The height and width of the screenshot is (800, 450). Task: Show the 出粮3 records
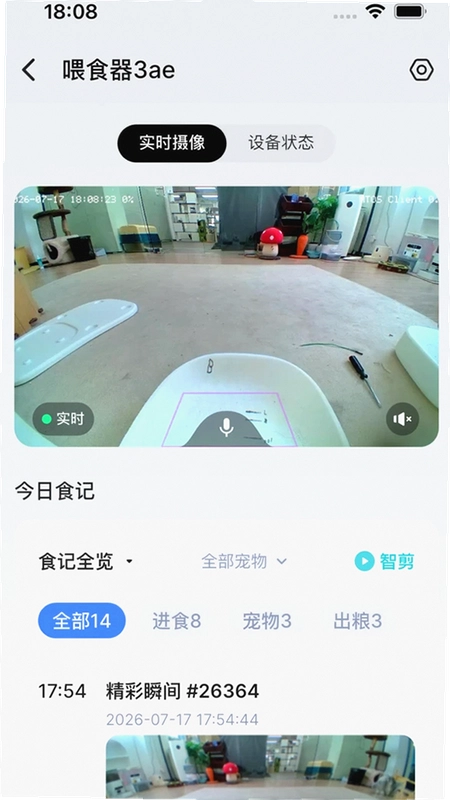pos(357,621)
